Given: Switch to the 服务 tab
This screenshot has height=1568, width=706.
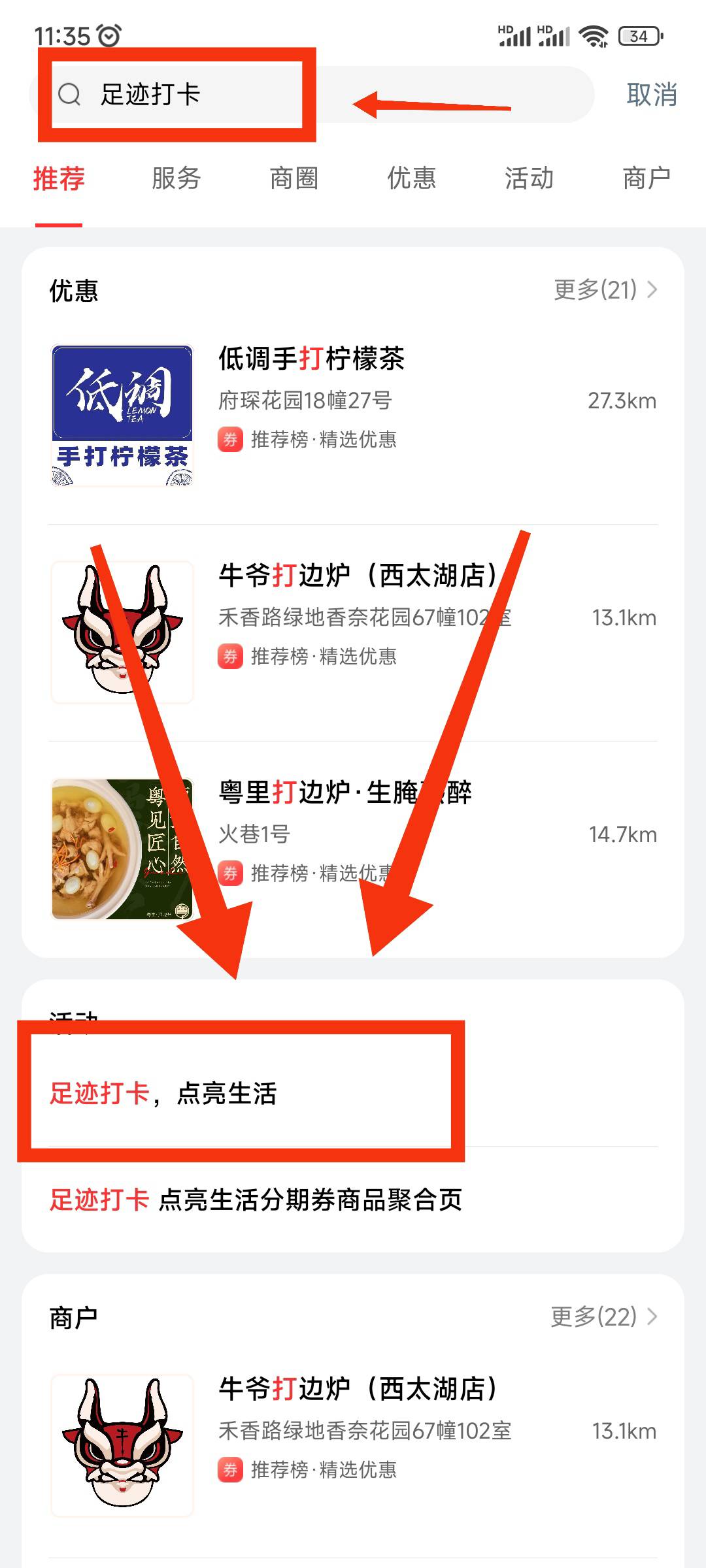Looking at the screenshot, I should pos(176,178).
